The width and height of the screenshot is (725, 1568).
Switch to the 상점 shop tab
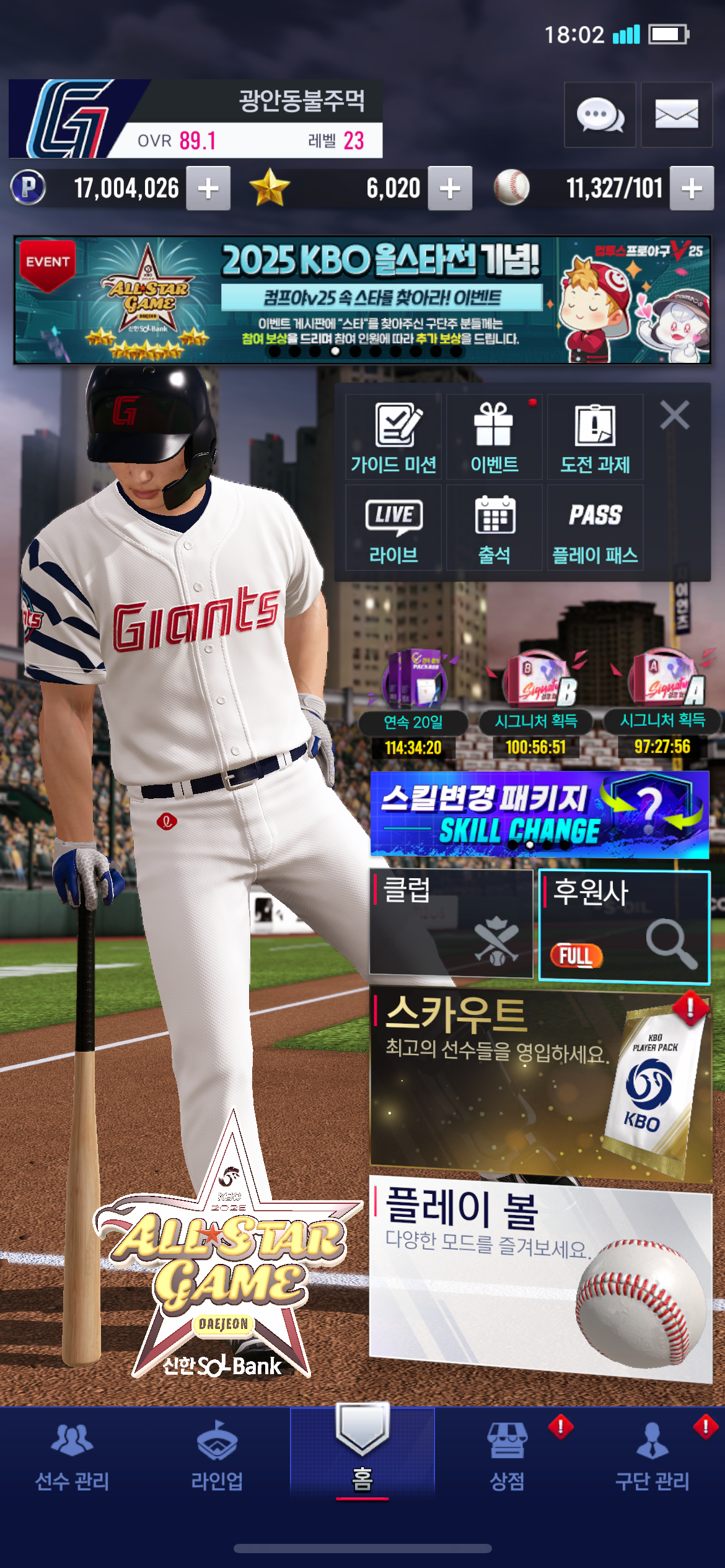click(507, 1455)
